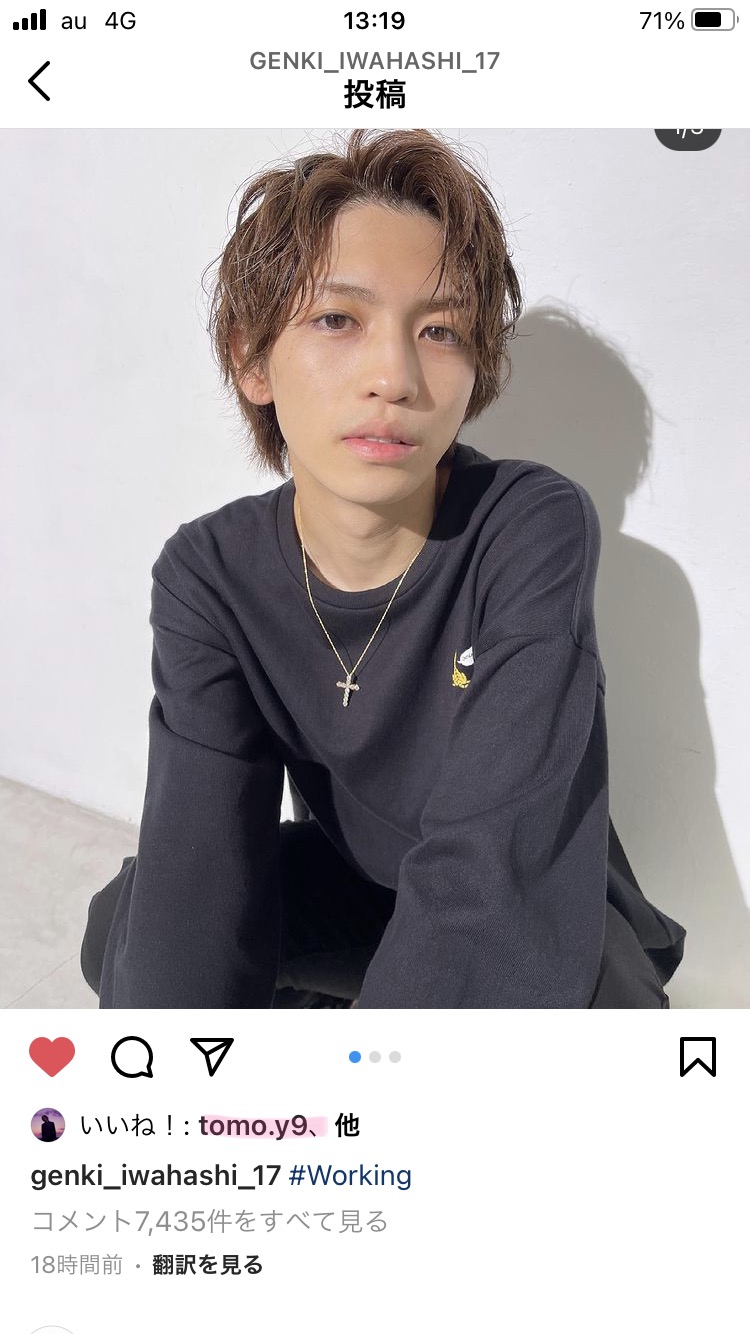
Task: Open the #Working hashtag
Action: pos(350,1175)
